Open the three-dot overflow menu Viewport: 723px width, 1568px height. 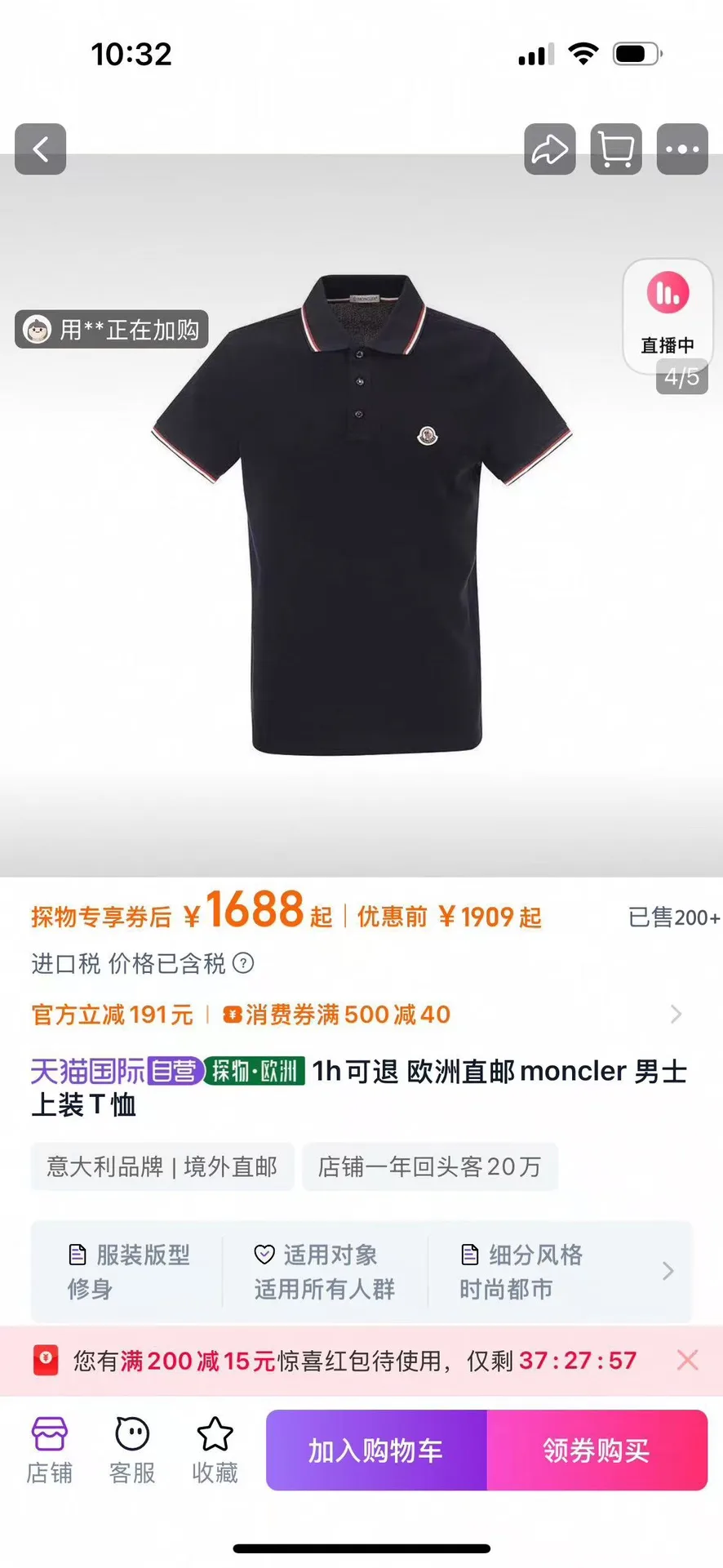[682, 149]
